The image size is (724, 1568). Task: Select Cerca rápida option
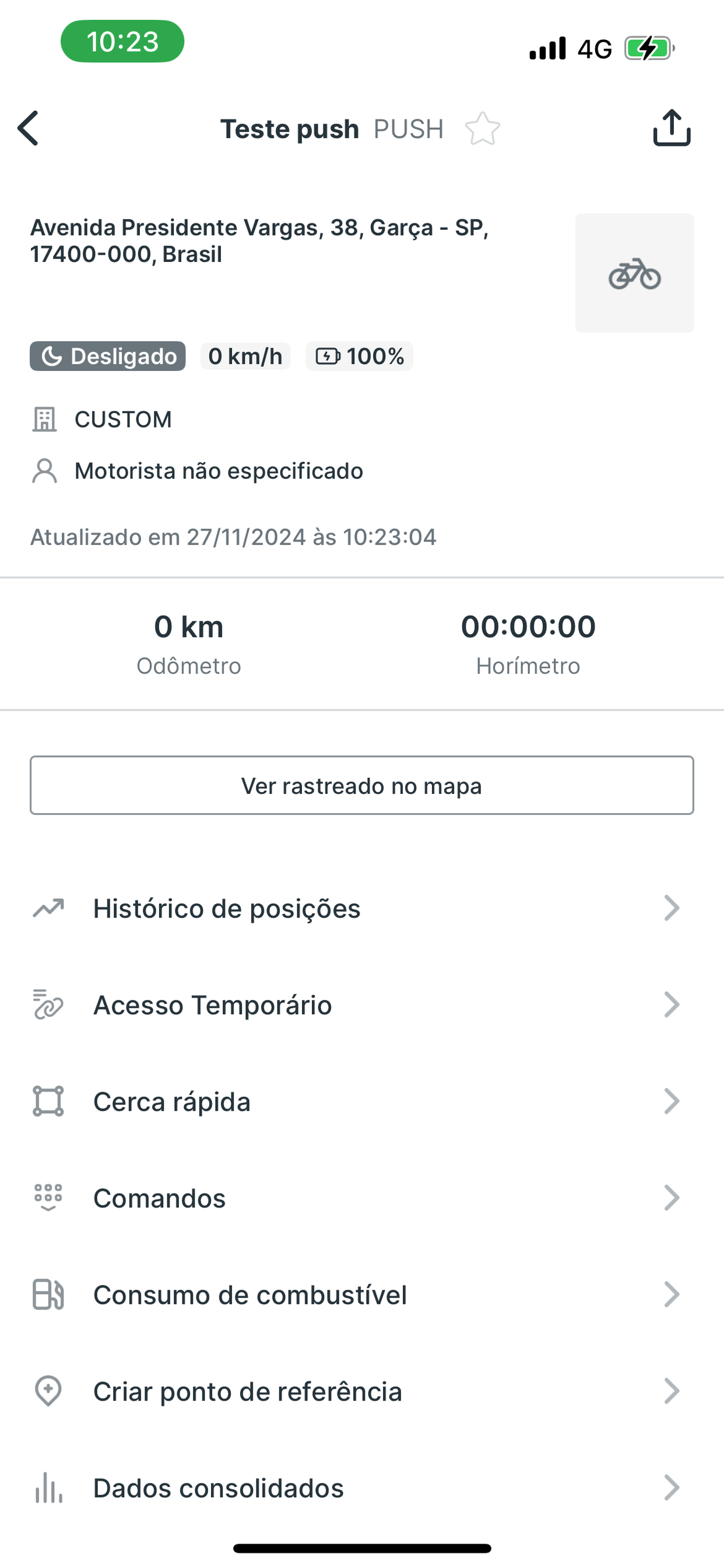click(362, 1101)
